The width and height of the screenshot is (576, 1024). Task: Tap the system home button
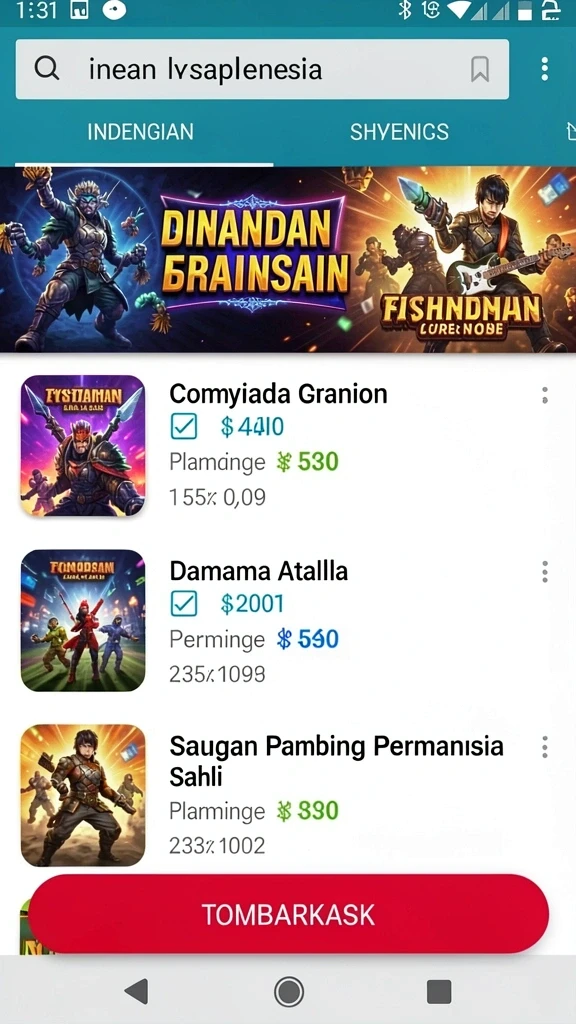click(x=289, y=992)
